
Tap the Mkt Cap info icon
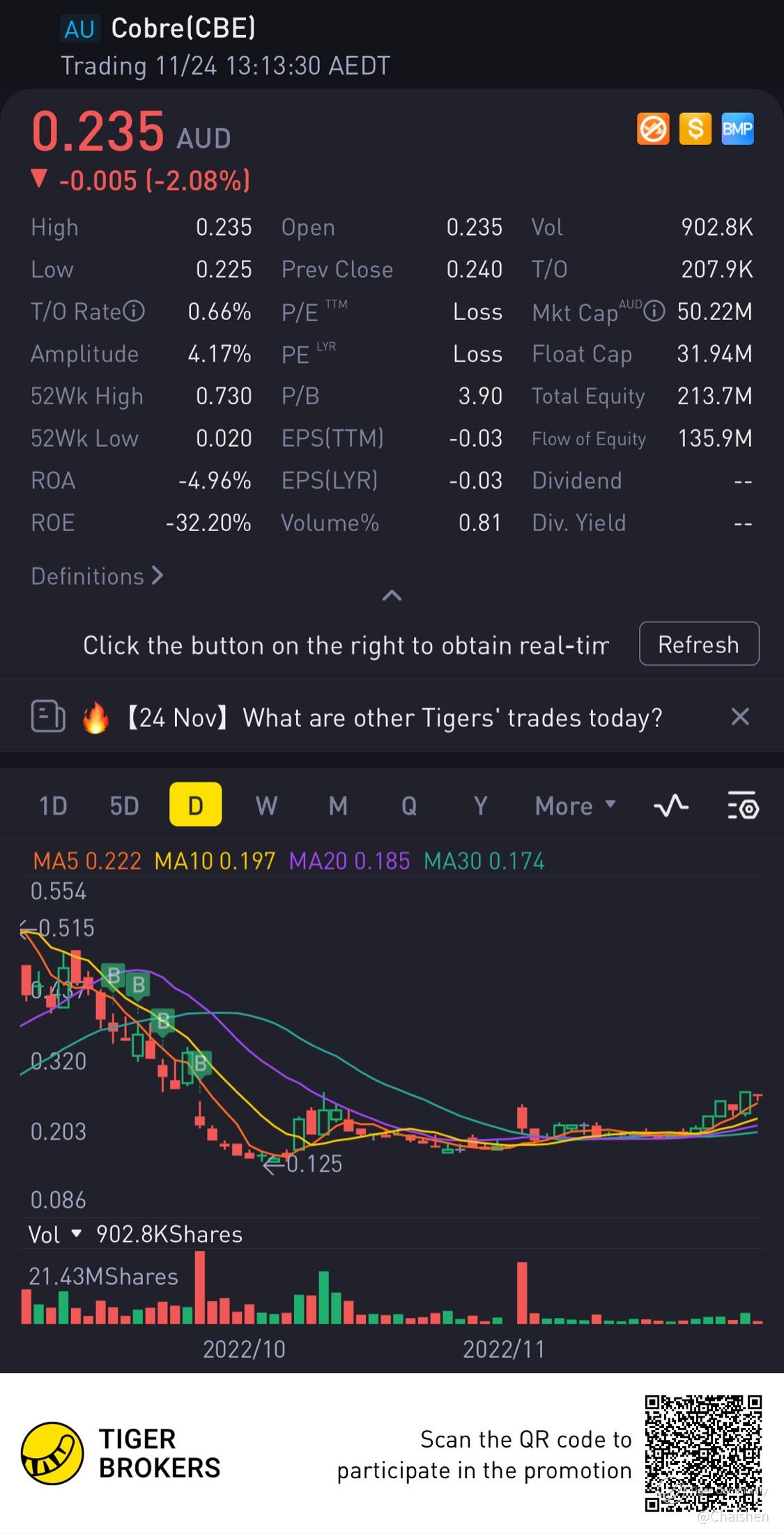point(654,311)
